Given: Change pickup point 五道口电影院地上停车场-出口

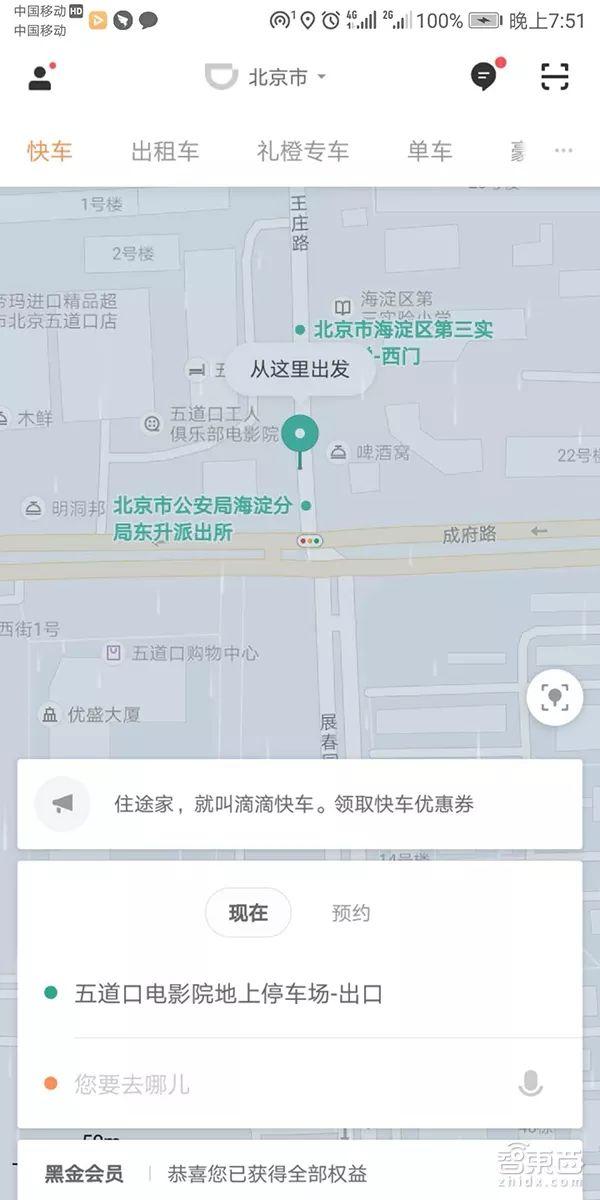Looking at the screenshot, I should coord(229,994).
